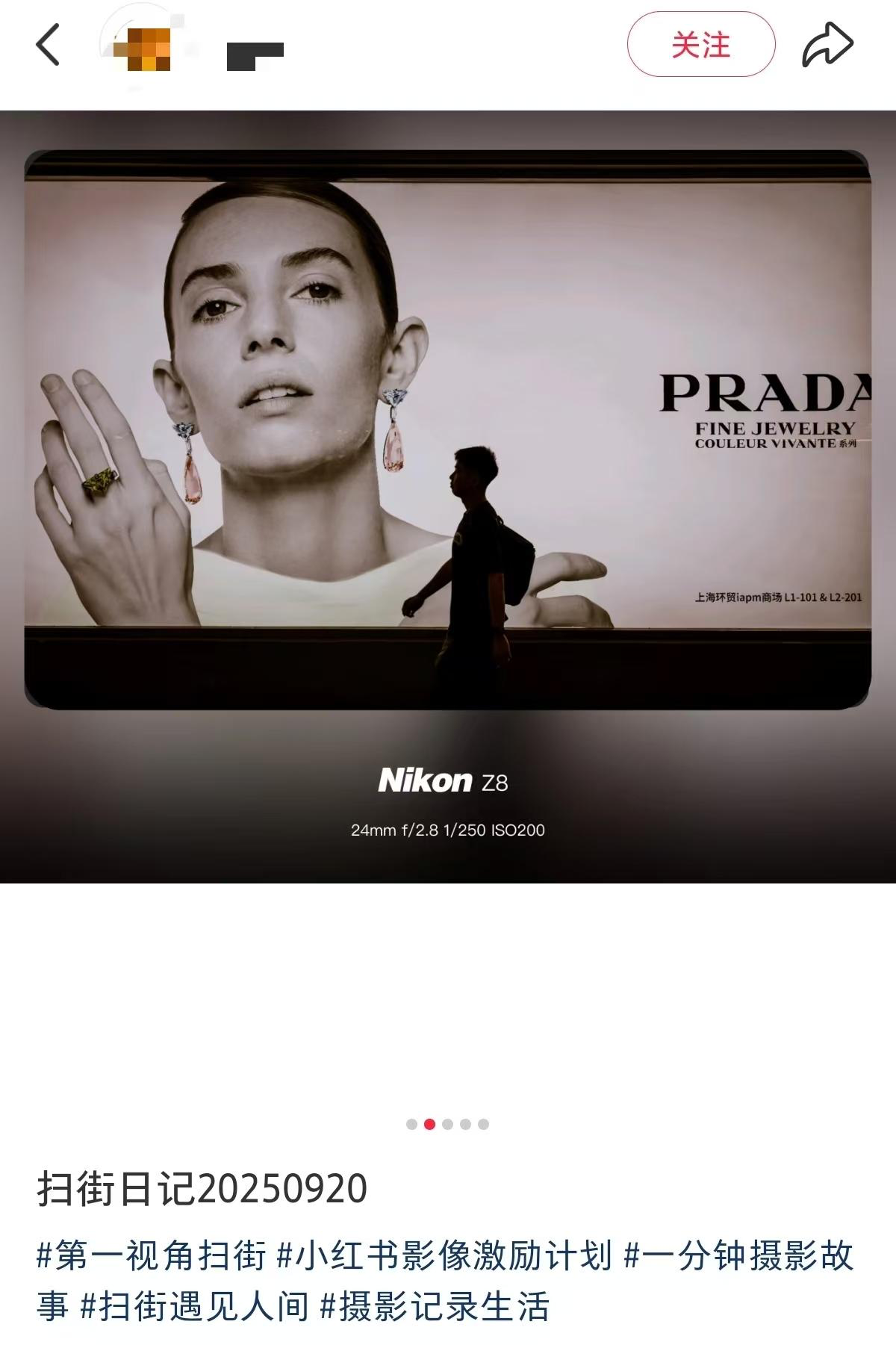
Task: Open hashtag #第一视角扫街
Action: coord(152,1255)
